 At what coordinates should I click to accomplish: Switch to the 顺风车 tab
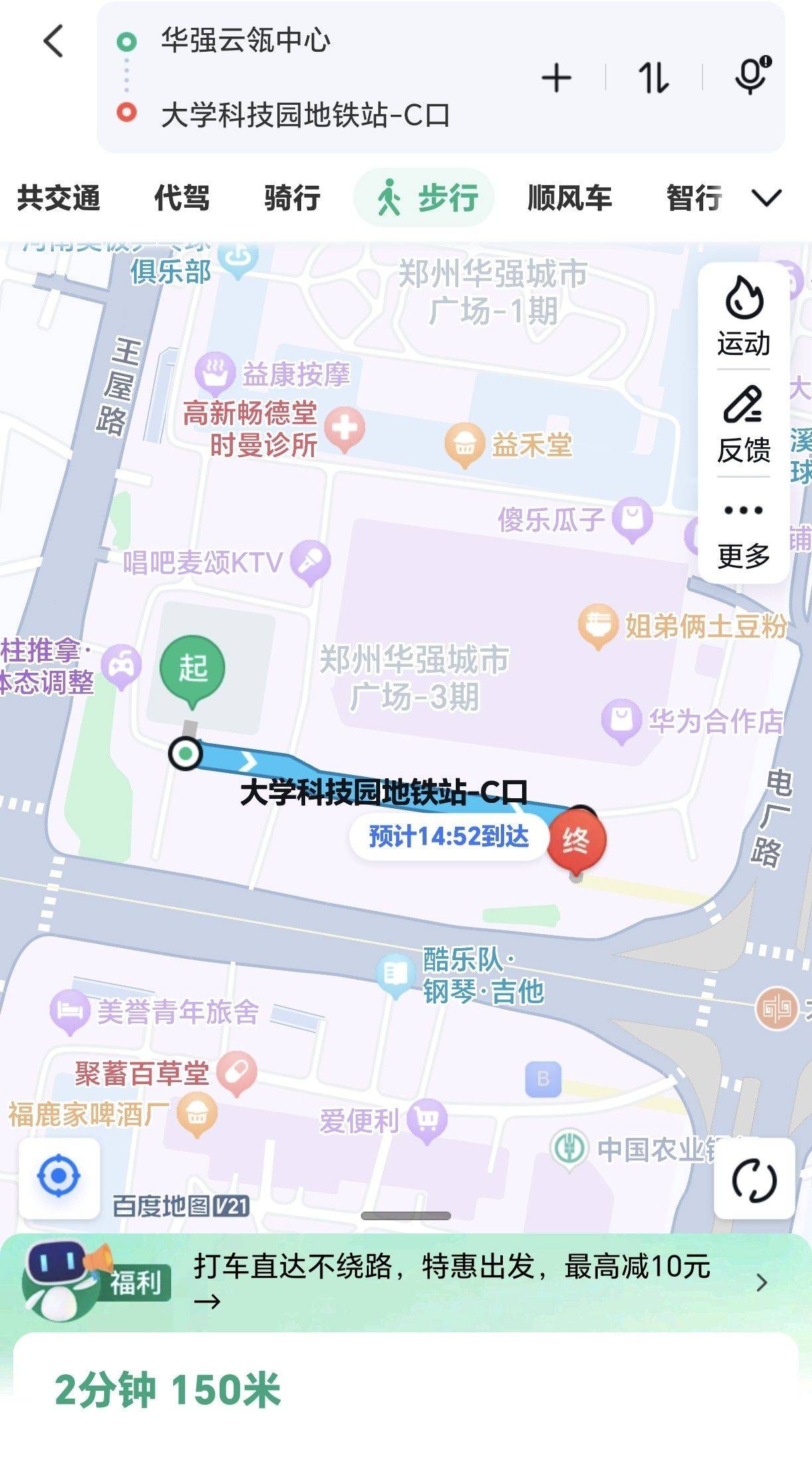coord(570,198)
